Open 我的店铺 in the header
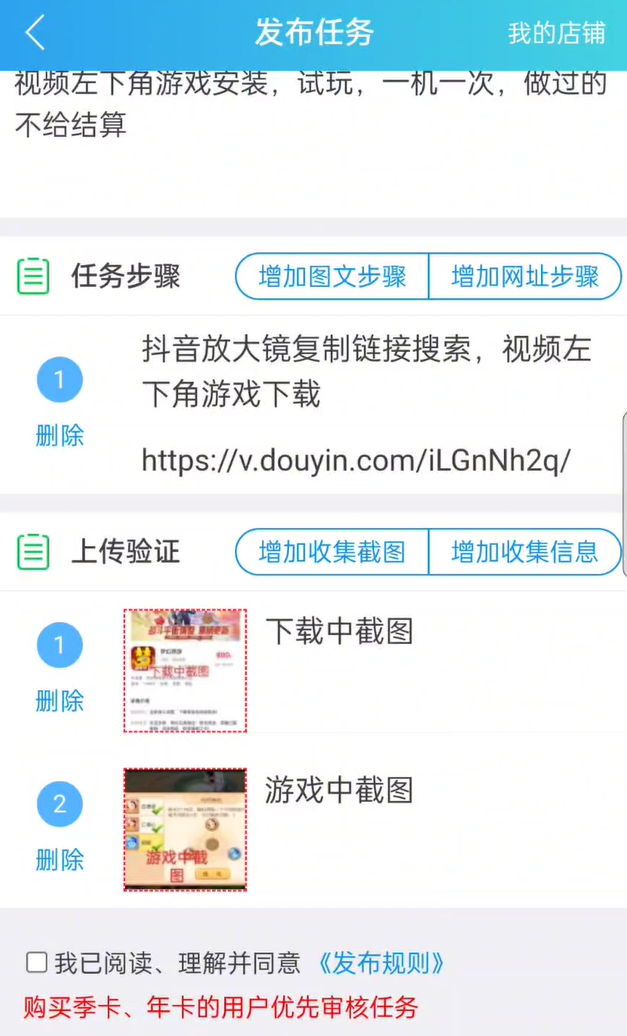627x1036 pixels. coord(556,33)
